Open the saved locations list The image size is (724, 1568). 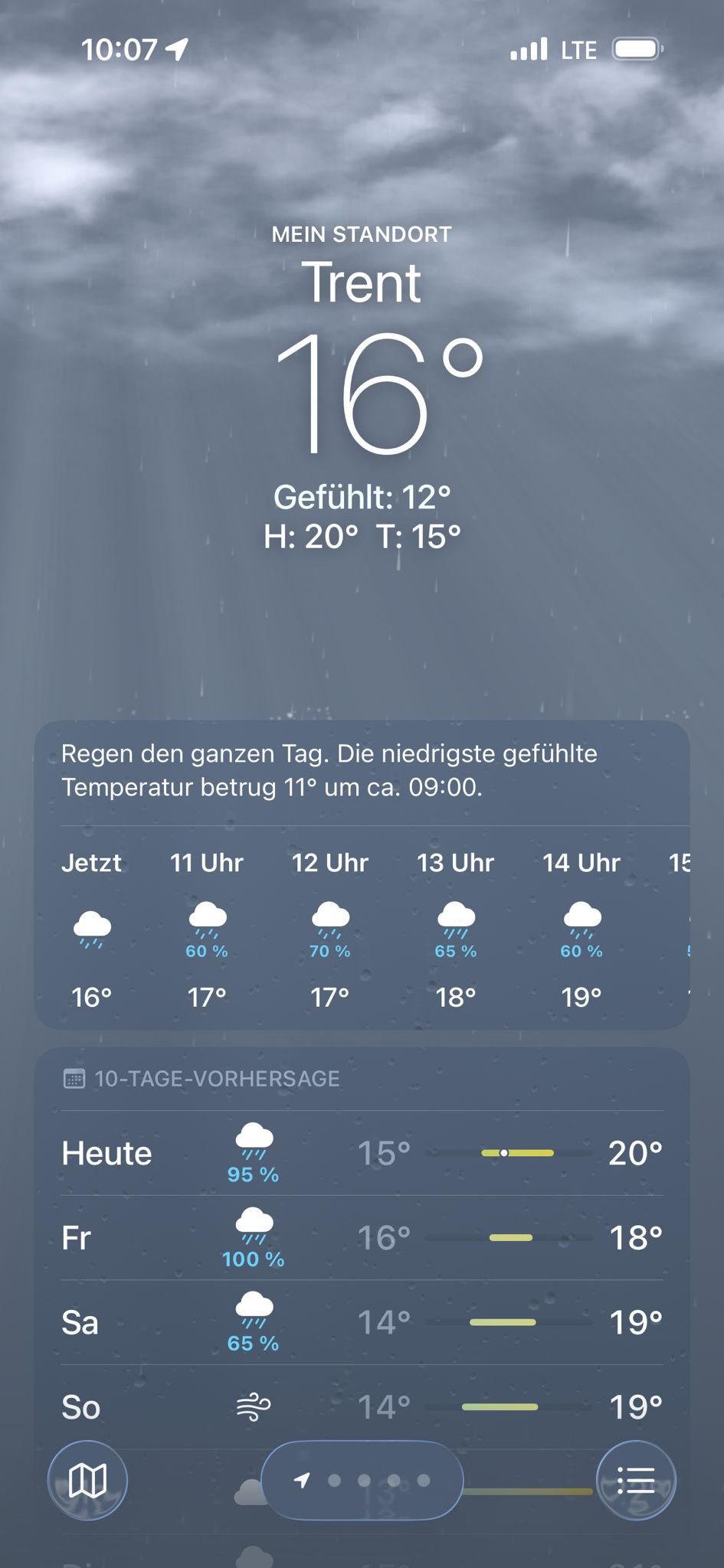636,1480
